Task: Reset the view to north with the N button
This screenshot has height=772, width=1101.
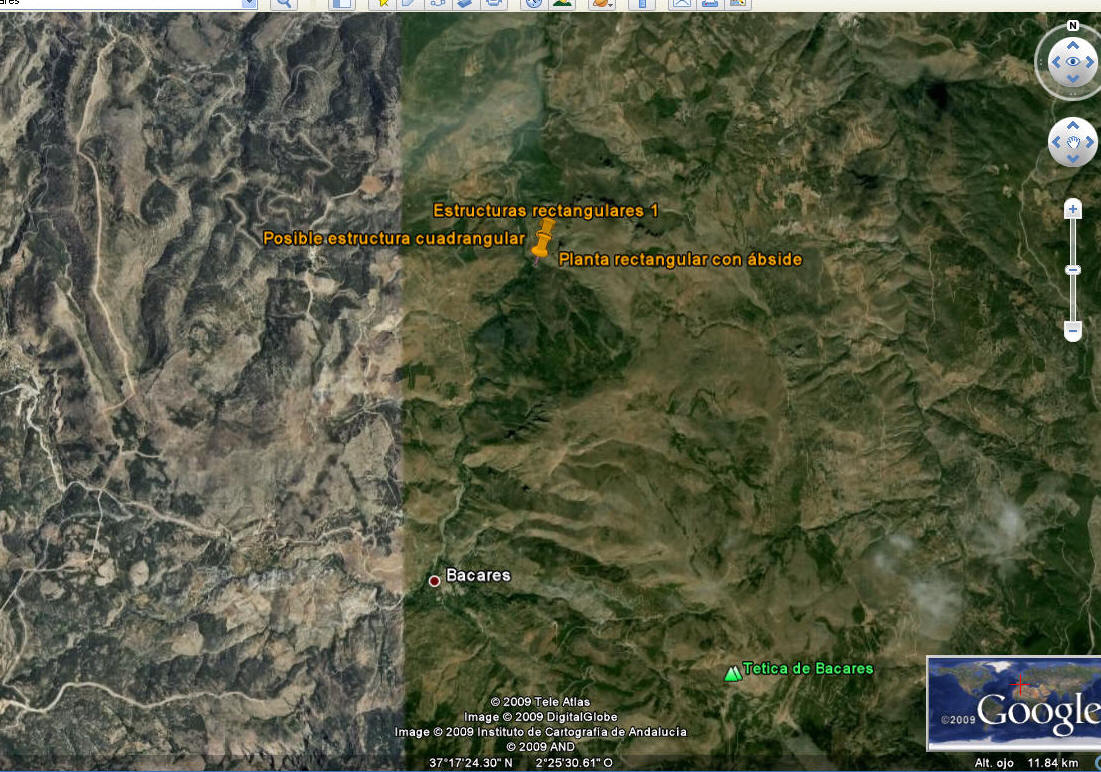Action: click(1072, 26)
